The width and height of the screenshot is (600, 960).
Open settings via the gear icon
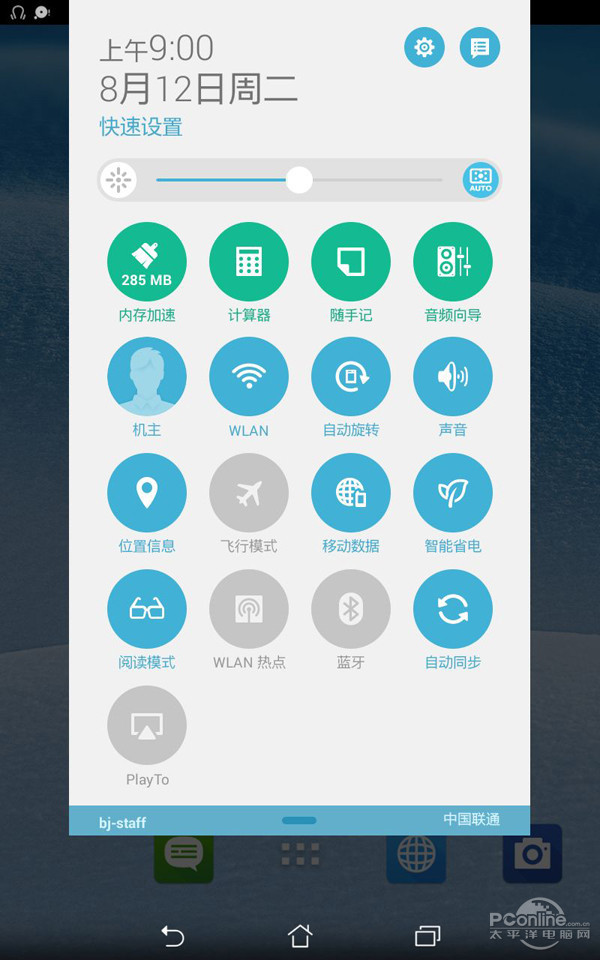click(x=424, y=47)
